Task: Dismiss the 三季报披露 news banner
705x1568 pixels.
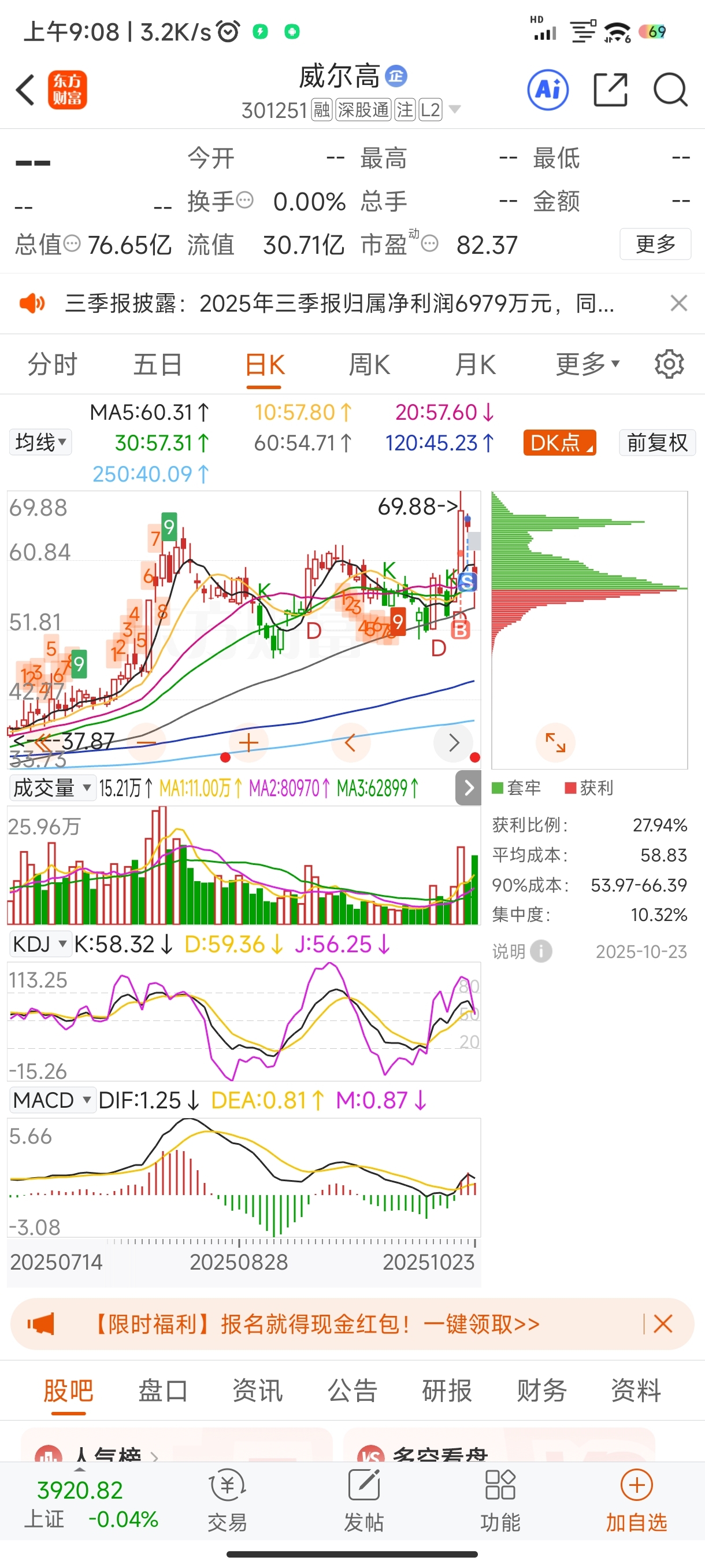Action: 678,302
